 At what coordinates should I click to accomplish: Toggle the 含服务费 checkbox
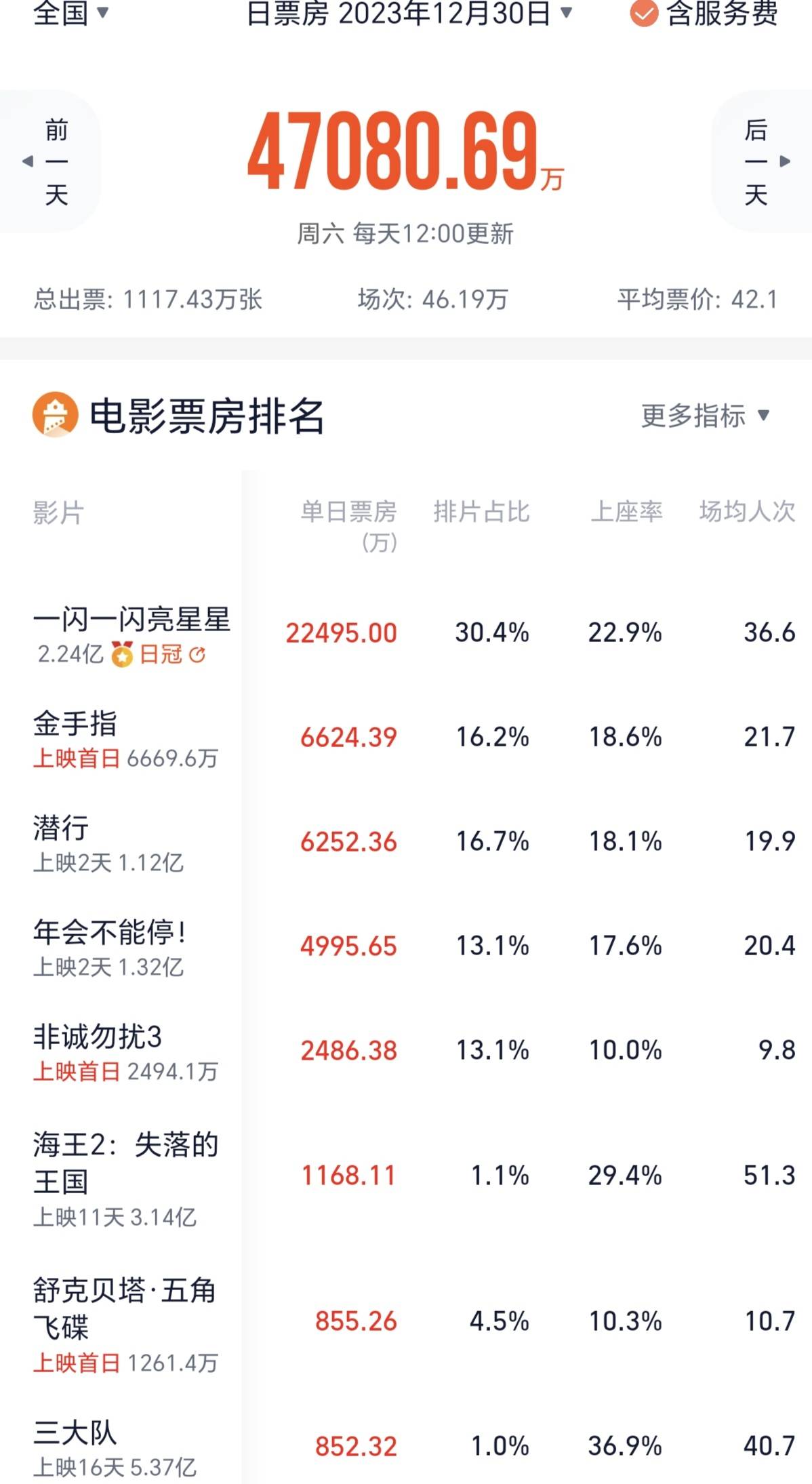(644, 13)
